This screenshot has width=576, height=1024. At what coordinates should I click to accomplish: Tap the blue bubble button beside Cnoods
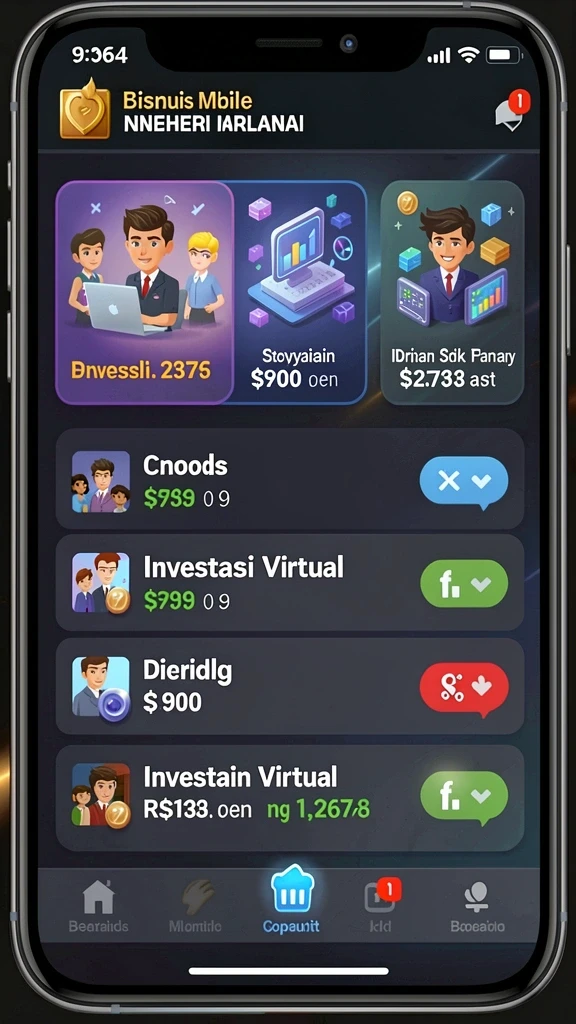(x=464, y=483)
